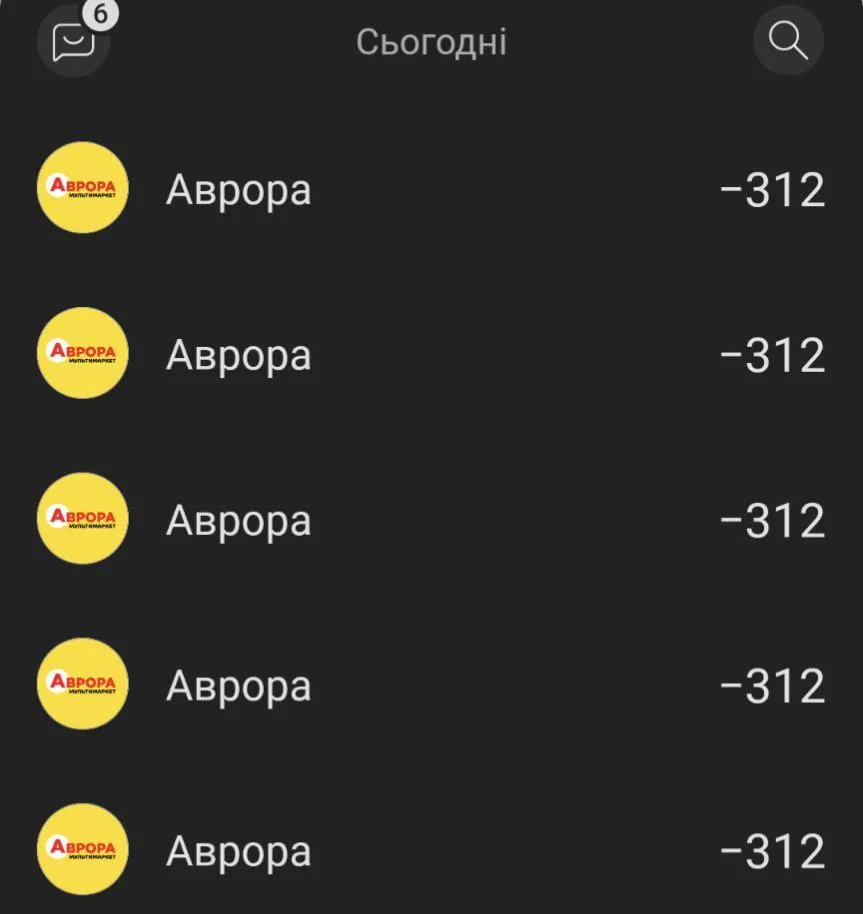Open the second Аврора transaction
863x914 pixels.
pos(430,353)
